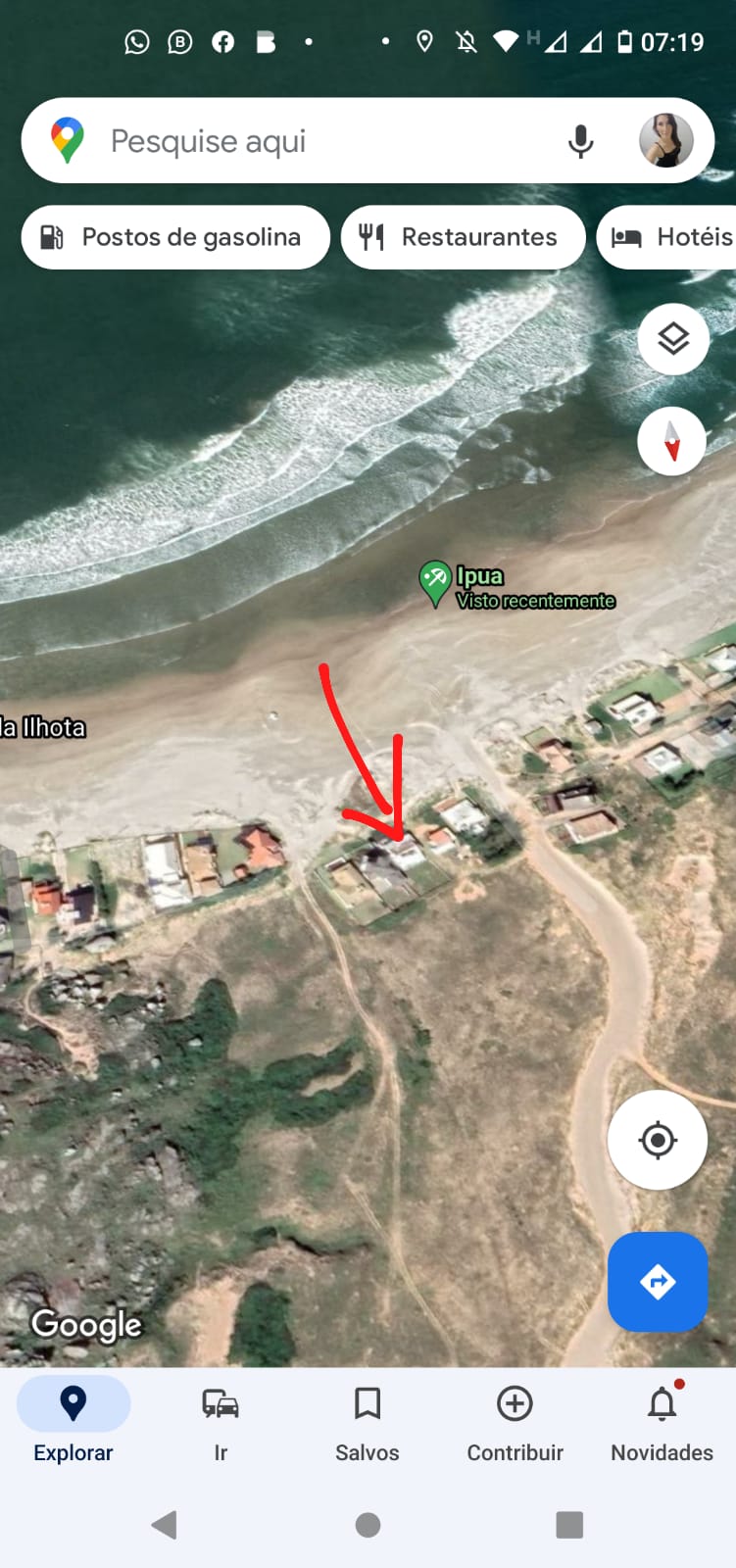Tap the compass to reset orientation
Viewport: 736px width, 1568px height.
click(671, 441)
